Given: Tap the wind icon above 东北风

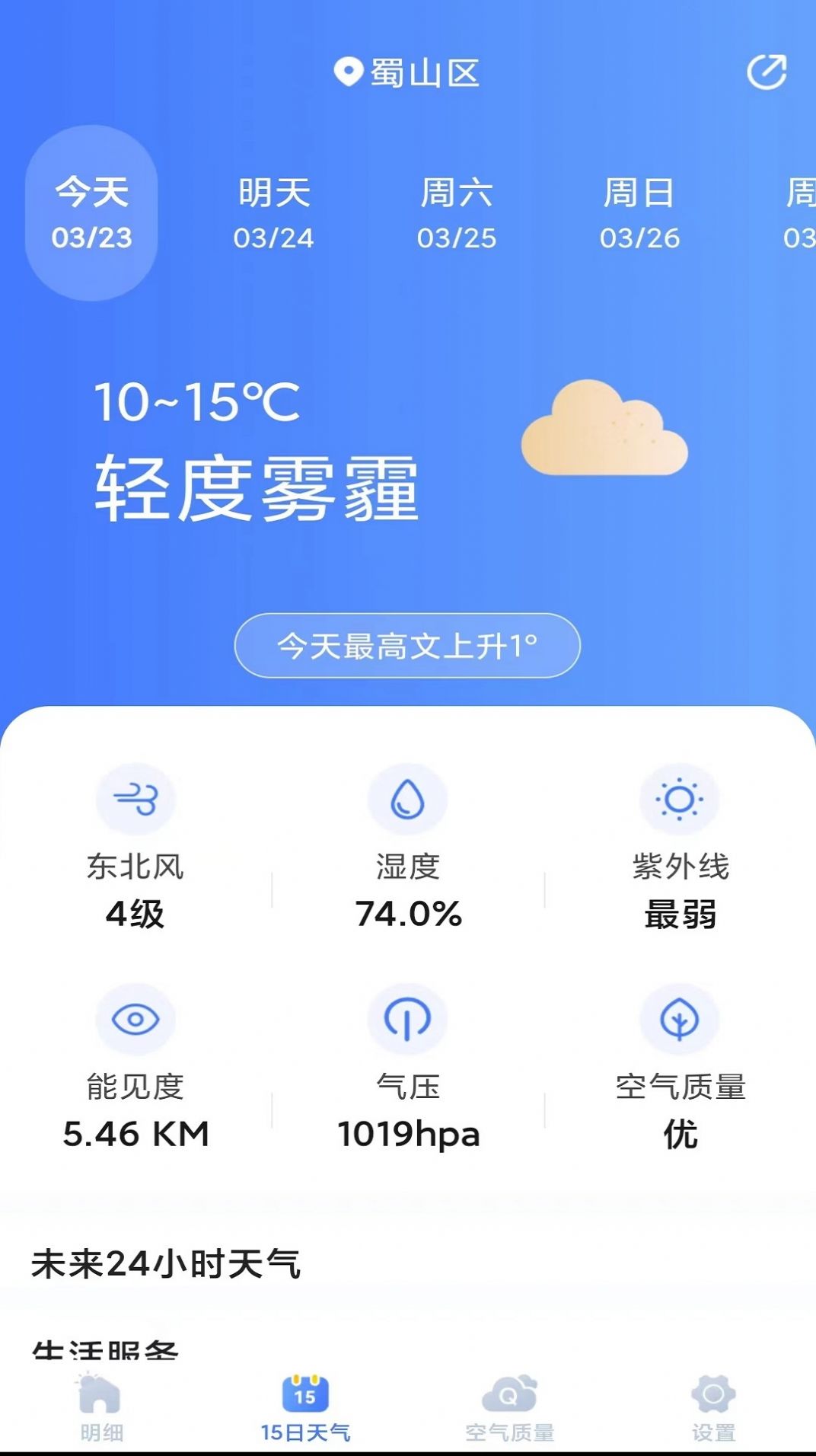Looking at the screenshot, I should [x=134, y=799].
